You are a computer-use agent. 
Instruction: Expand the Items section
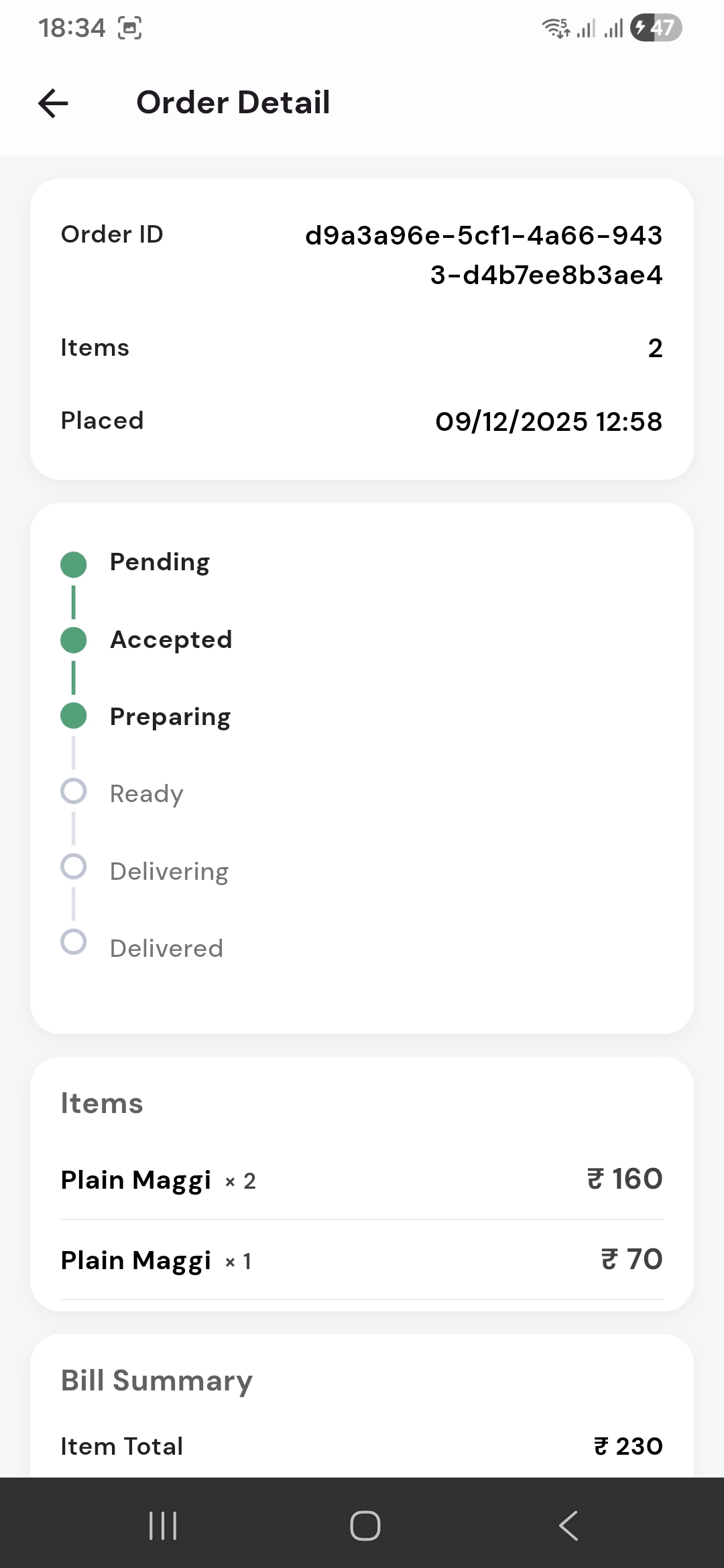pos(101,1102)
